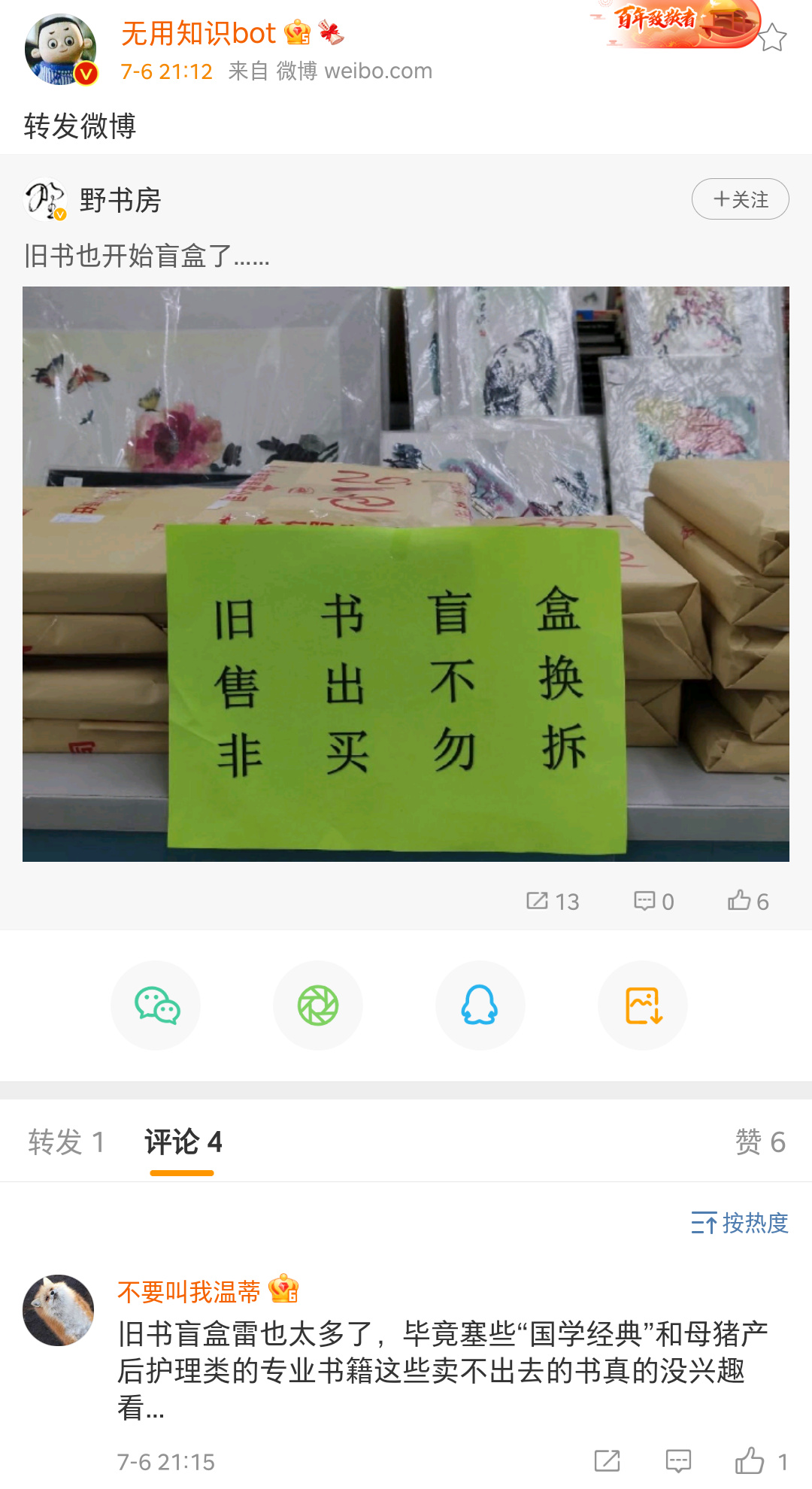Share to QQ

[480, 1006]
